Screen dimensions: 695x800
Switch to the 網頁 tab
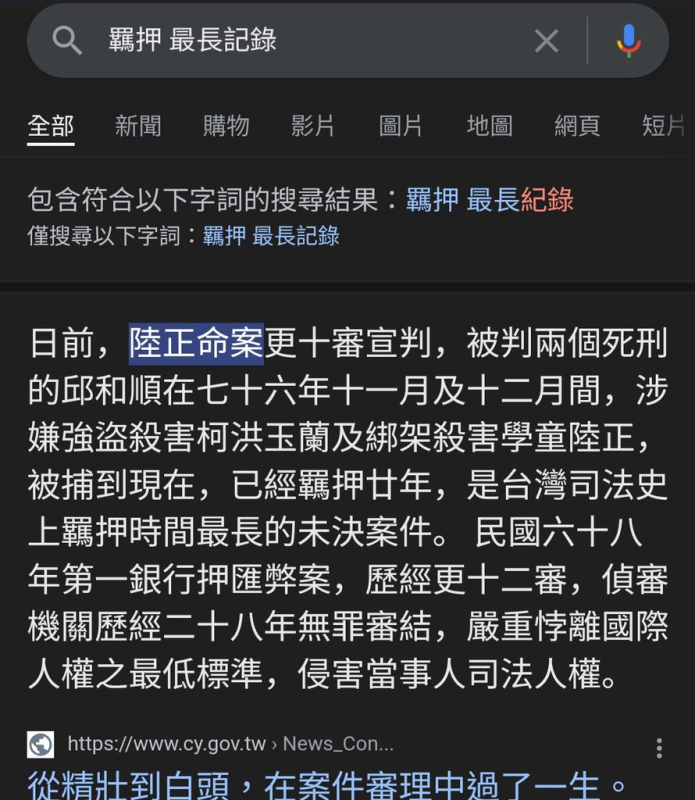[577, 126]
